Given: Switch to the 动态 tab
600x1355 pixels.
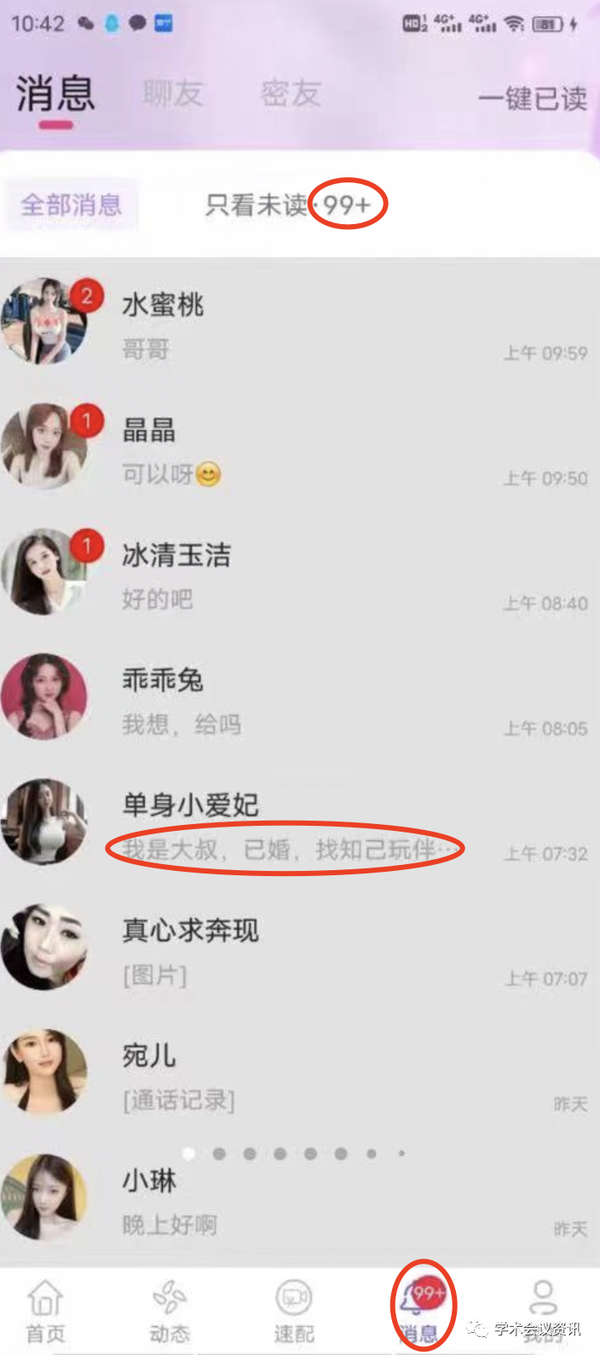Looking at the screenshot, I should 169,1312.
